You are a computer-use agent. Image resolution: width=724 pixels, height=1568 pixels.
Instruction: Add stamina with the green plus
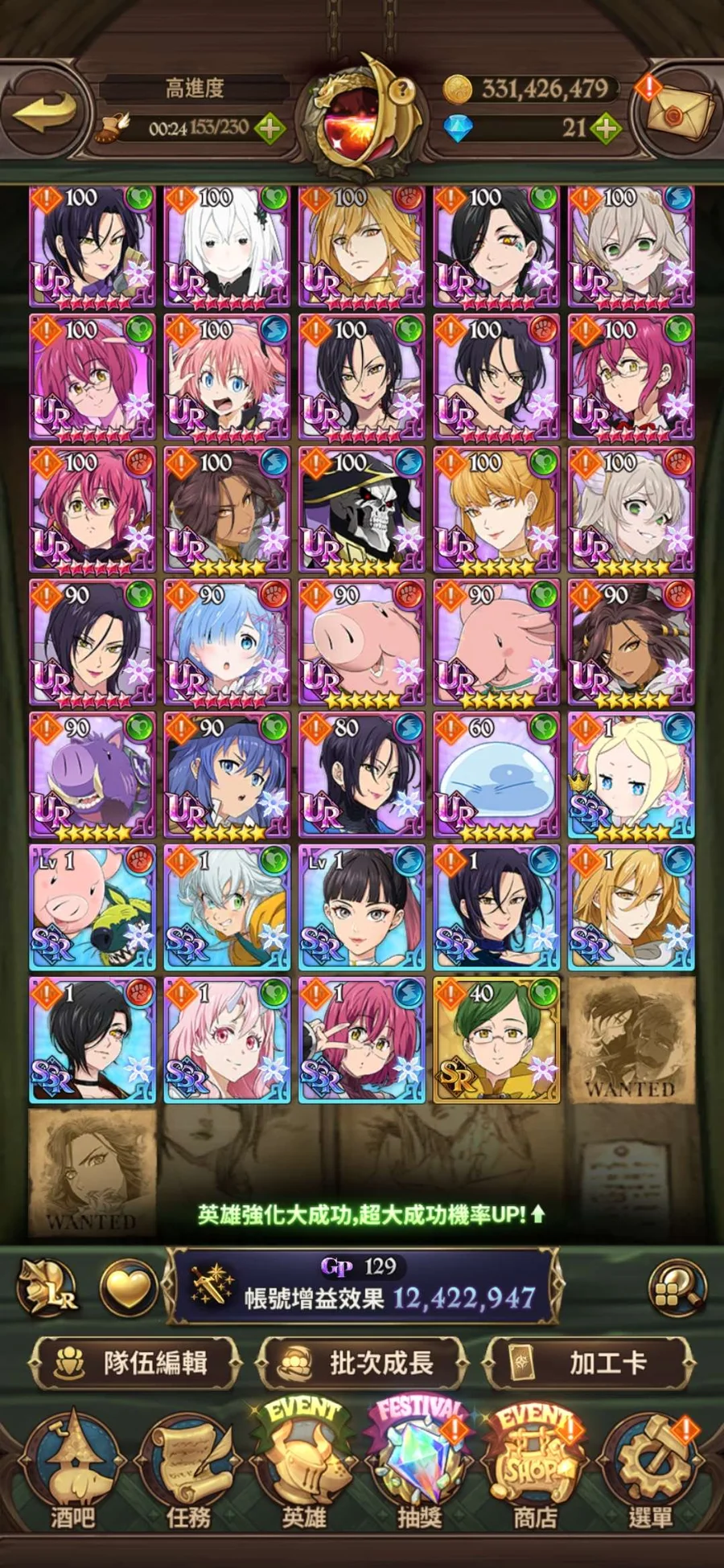coord(270,128)
